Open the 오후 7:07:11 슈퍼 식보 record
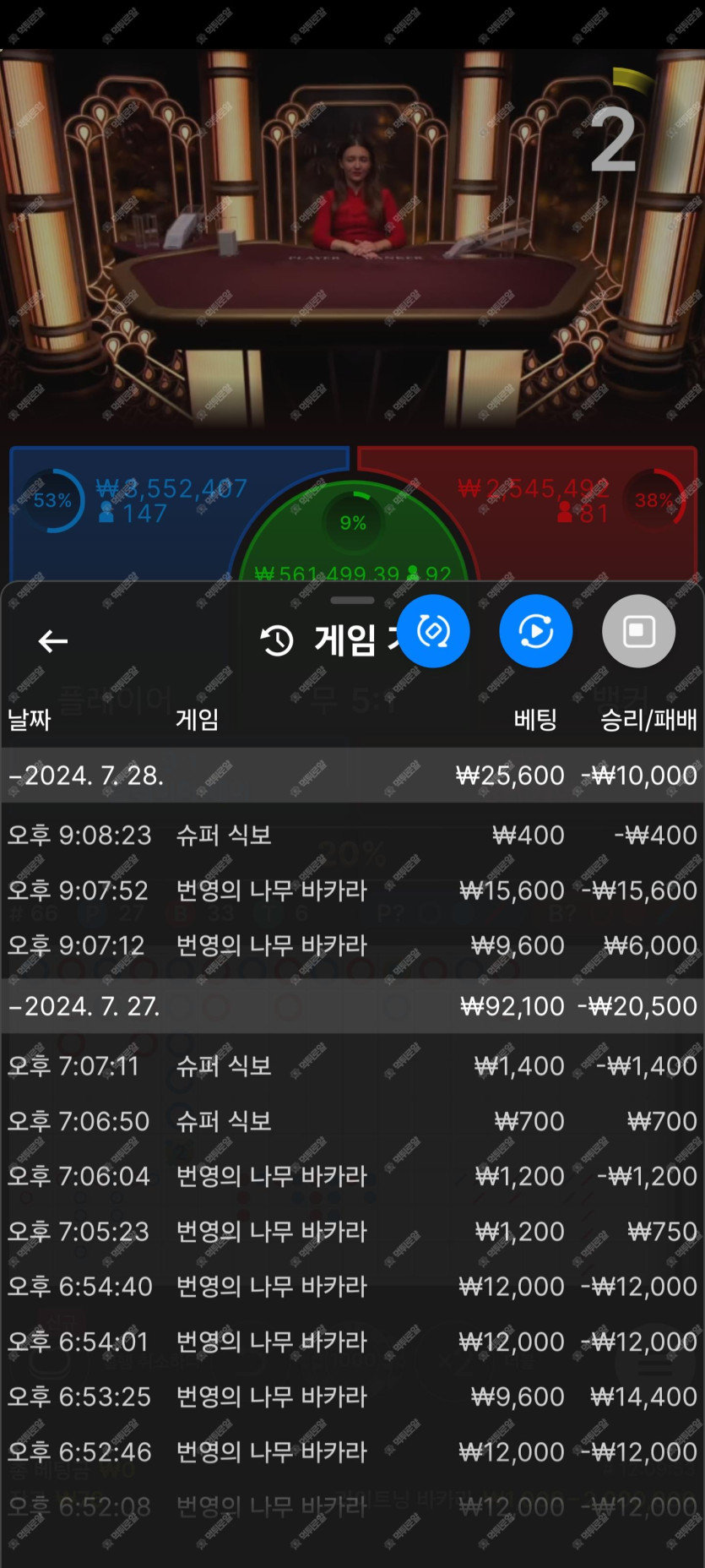 tap(353, 1066)
